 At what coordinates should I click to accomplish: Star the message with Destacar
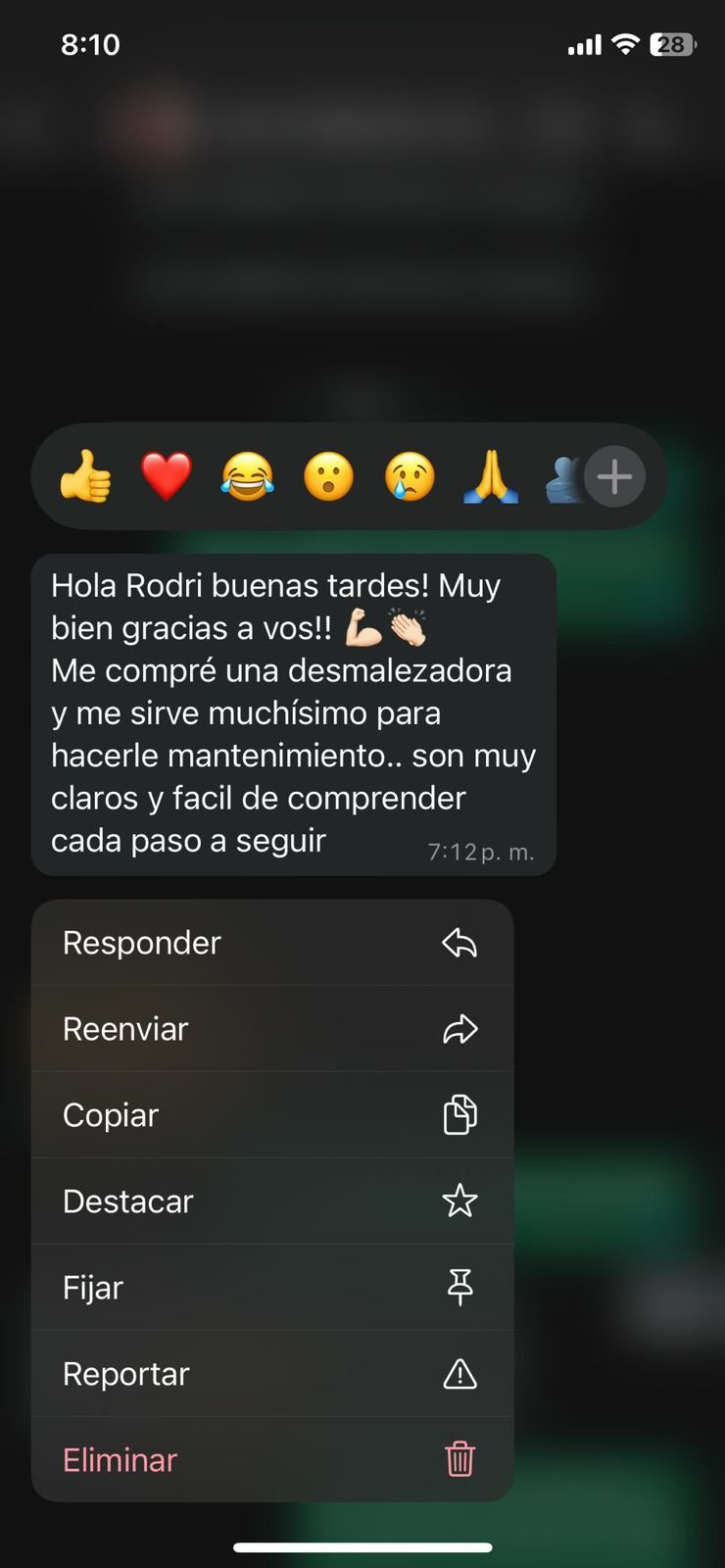pos(272,1201)
